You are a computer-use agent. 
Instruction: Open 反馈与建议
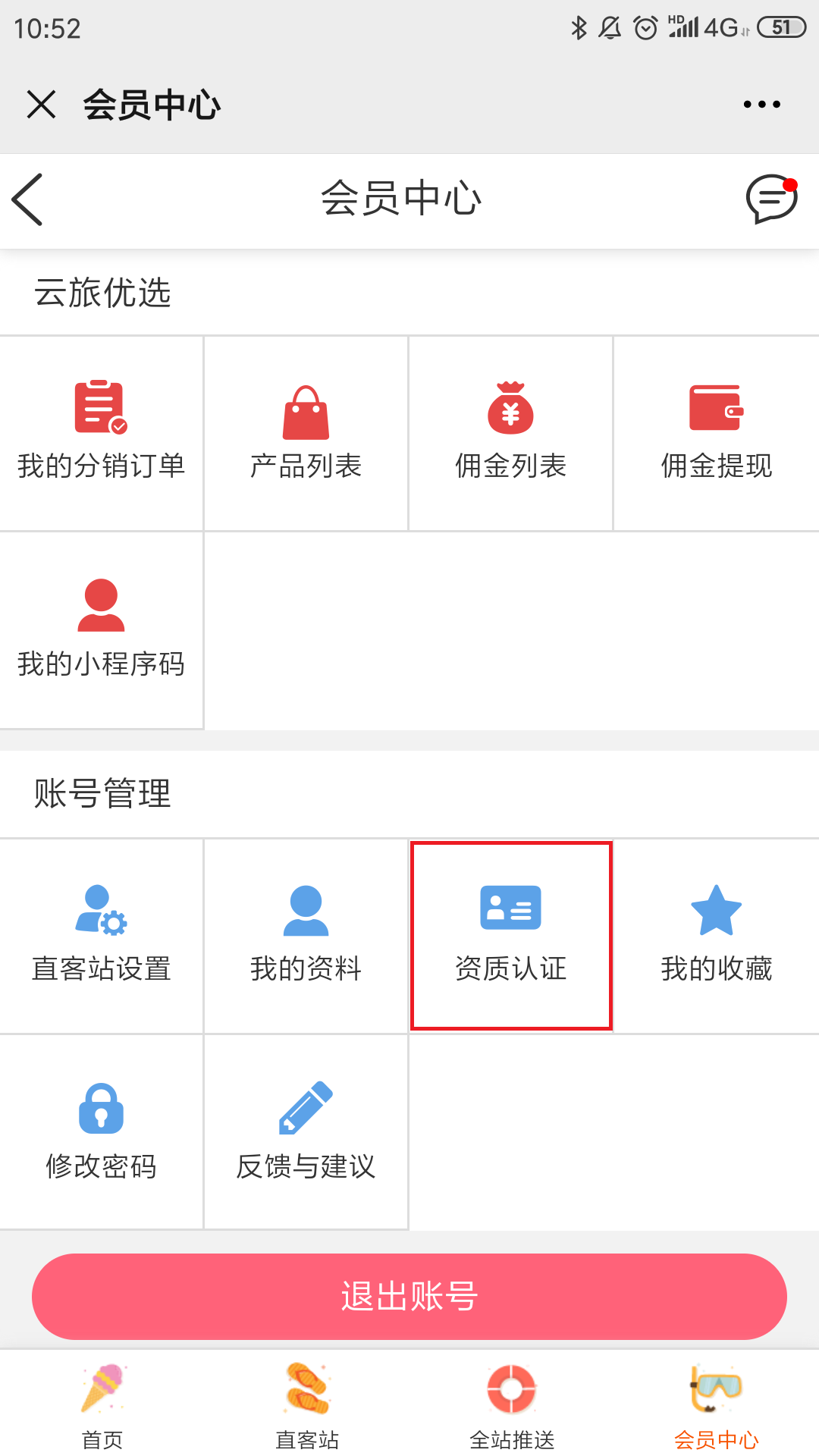click(x=306, y=1131)
